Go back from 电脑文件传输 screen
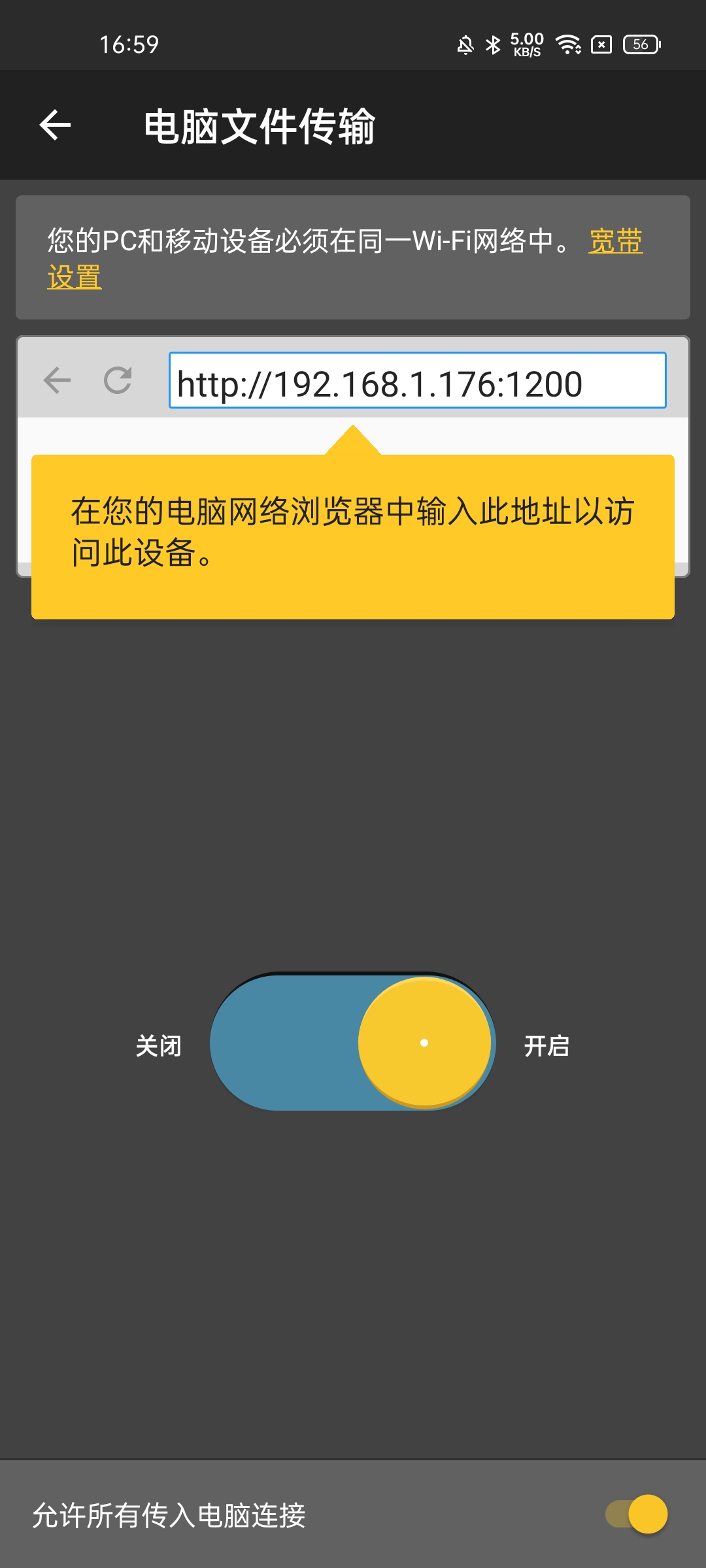706x1568 pixels. click(x=55, y=125)
